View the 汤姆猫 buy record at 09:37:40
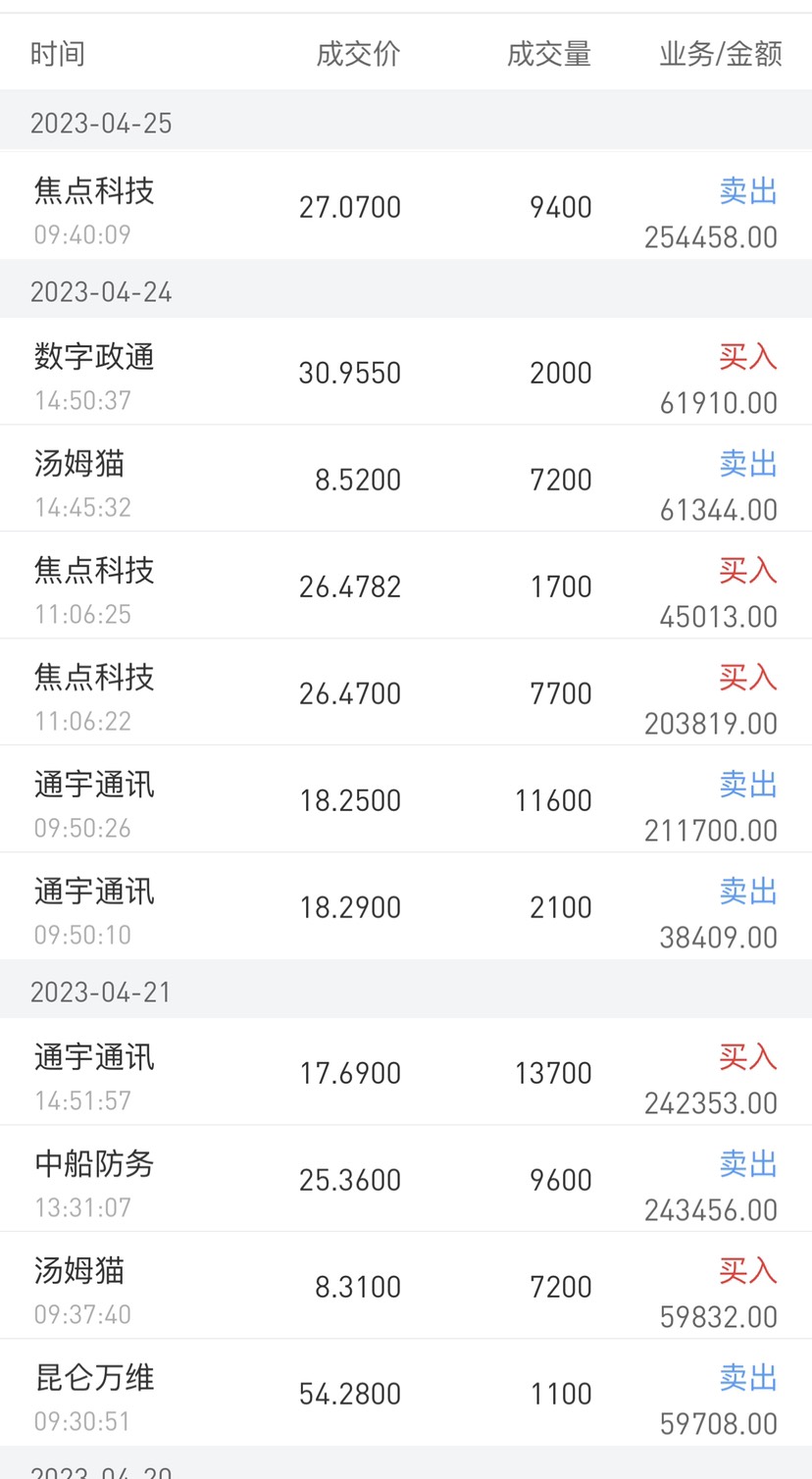Screen dimensions: 812x1479 406,1288
